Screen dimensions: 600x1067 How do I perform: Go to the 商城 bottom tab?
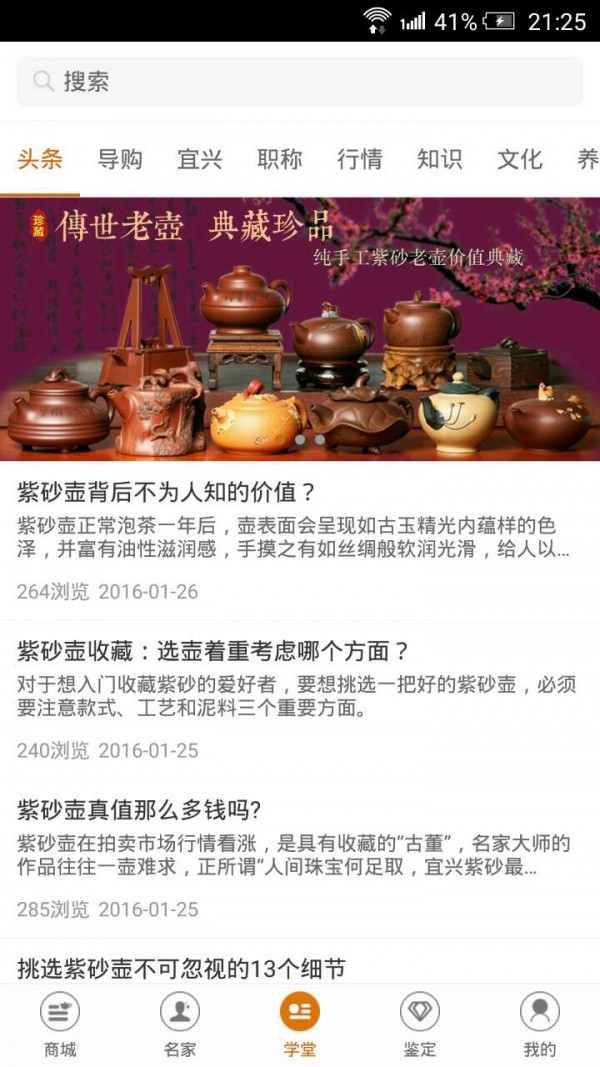[60, 1025]
